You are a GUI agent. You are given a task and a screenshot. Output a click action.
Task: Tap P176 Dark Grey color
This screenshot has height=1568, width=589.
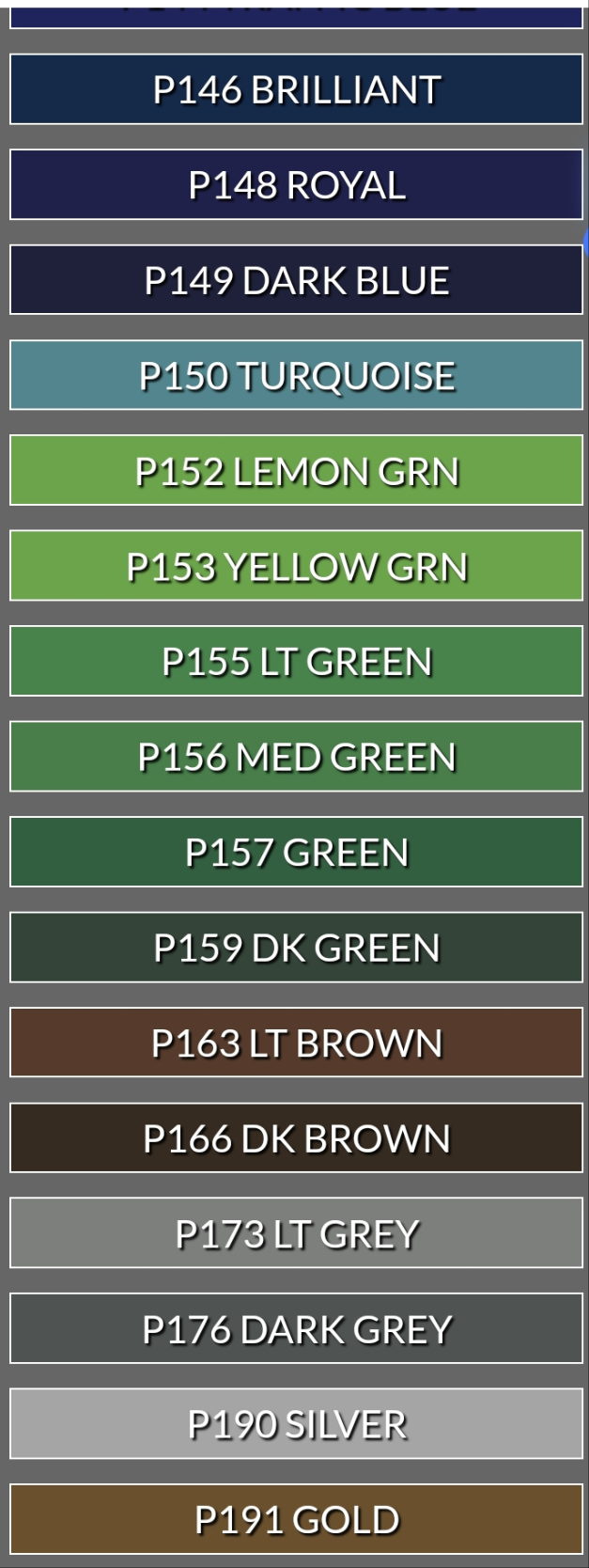[x=296, y=1329]
